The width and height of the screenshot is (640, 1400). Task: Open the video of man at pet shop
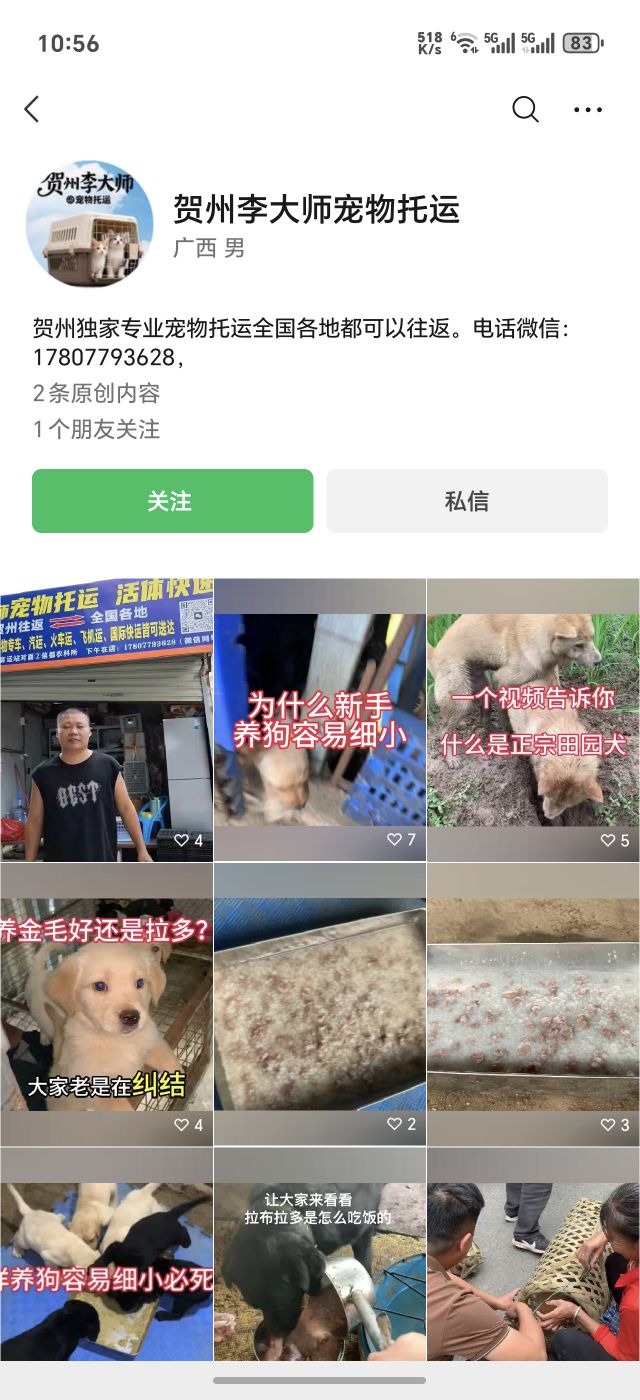(106, 720)
